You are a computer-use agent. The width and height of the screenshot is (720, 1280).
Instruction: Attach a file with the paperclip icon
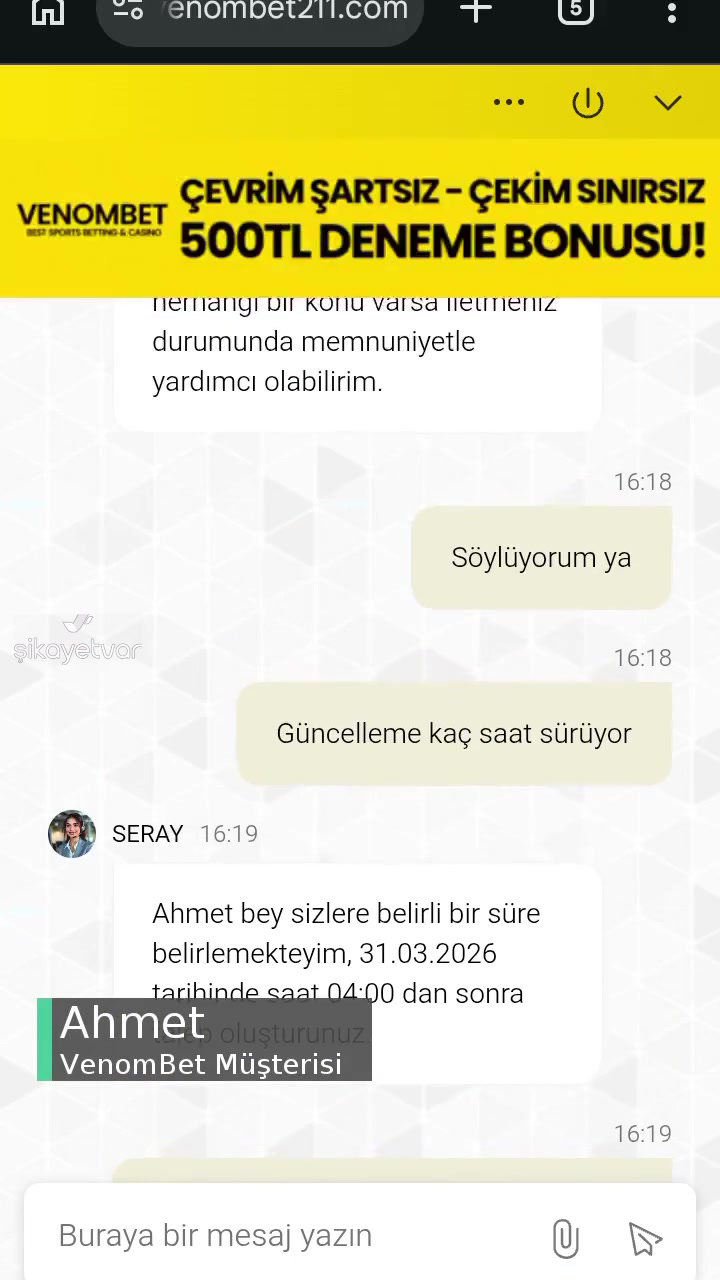click(565, 1238)
